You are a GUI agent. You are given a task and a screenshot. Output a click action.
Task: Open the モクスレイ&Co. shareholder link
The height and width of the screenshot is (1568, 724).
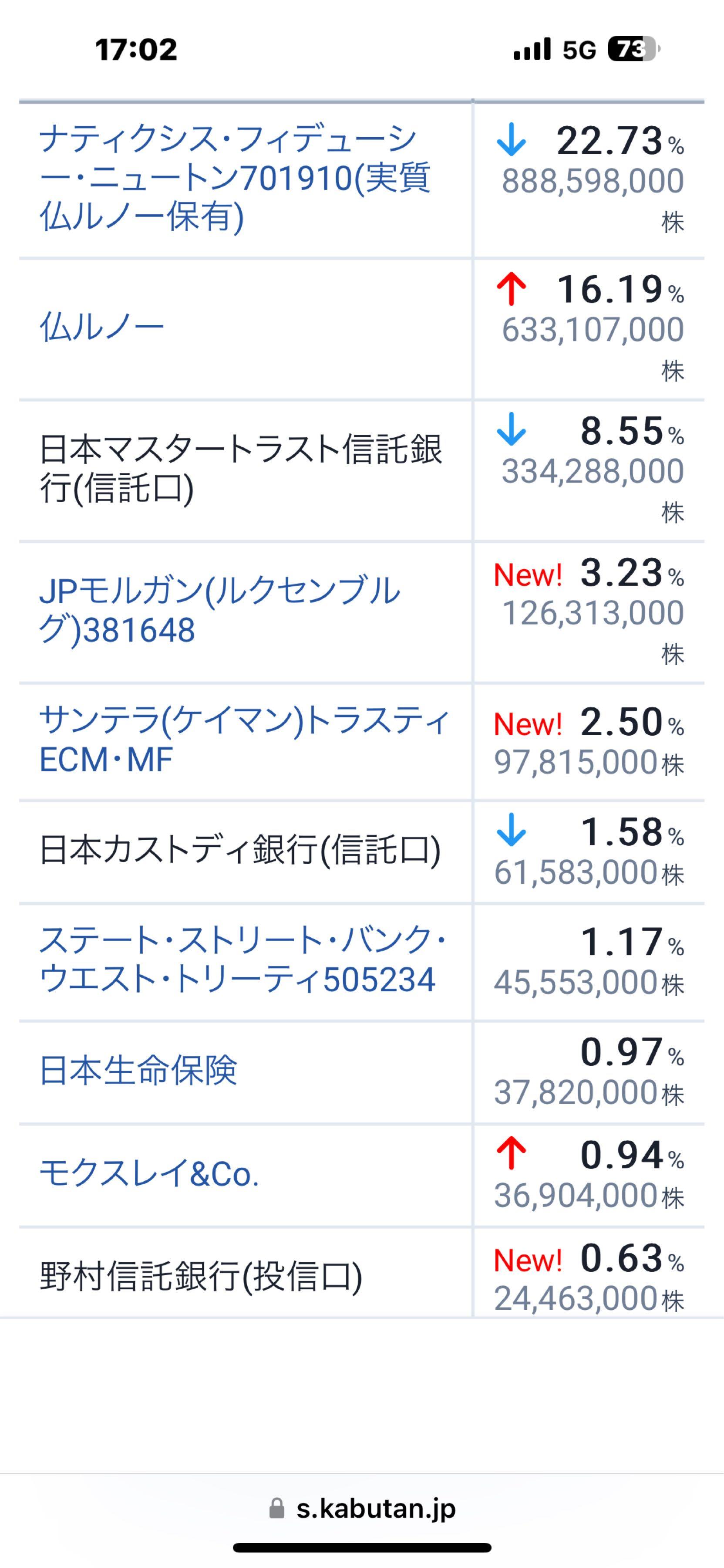[x=149, y=1173]
